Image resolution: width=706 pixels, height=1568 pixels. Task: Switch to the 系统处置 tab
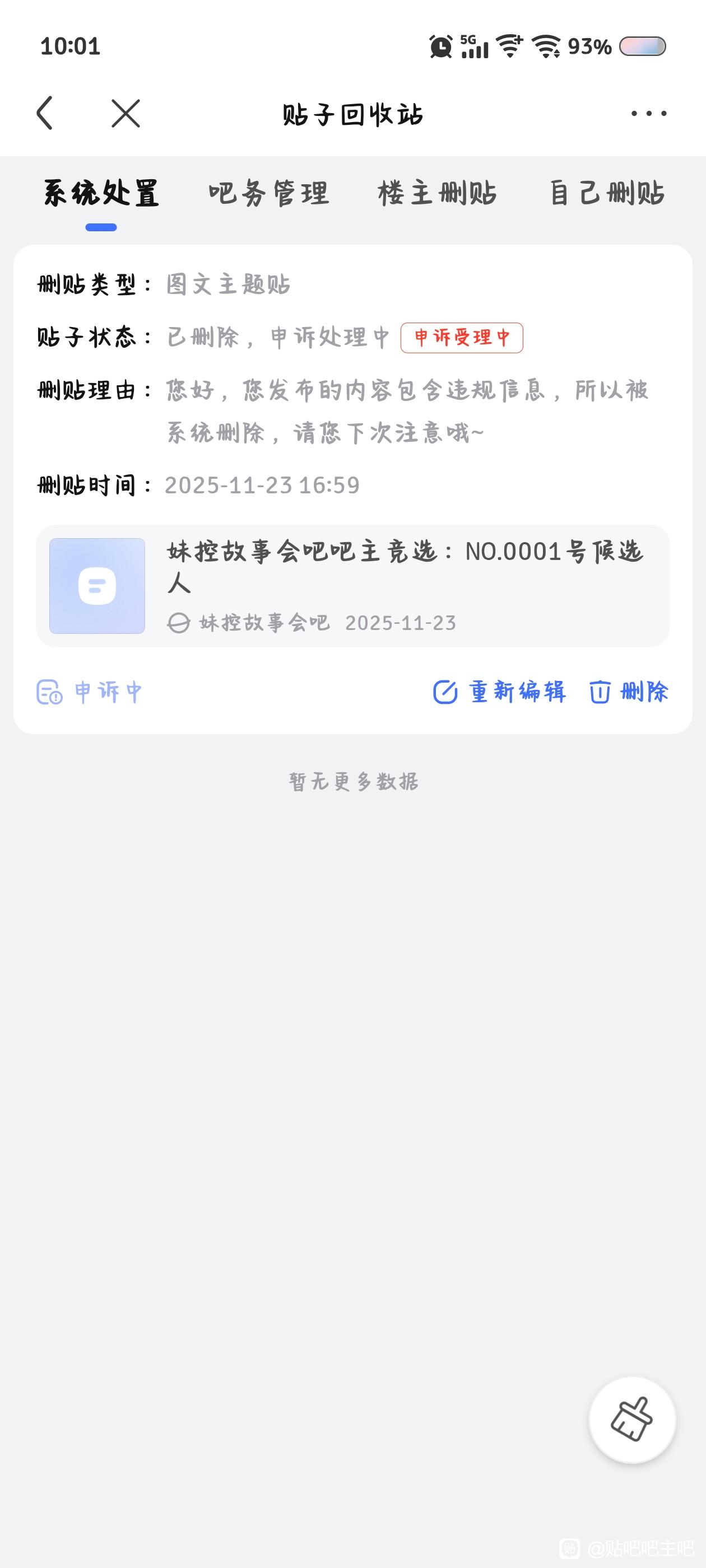pyautogui.click(x=101, y=194)
